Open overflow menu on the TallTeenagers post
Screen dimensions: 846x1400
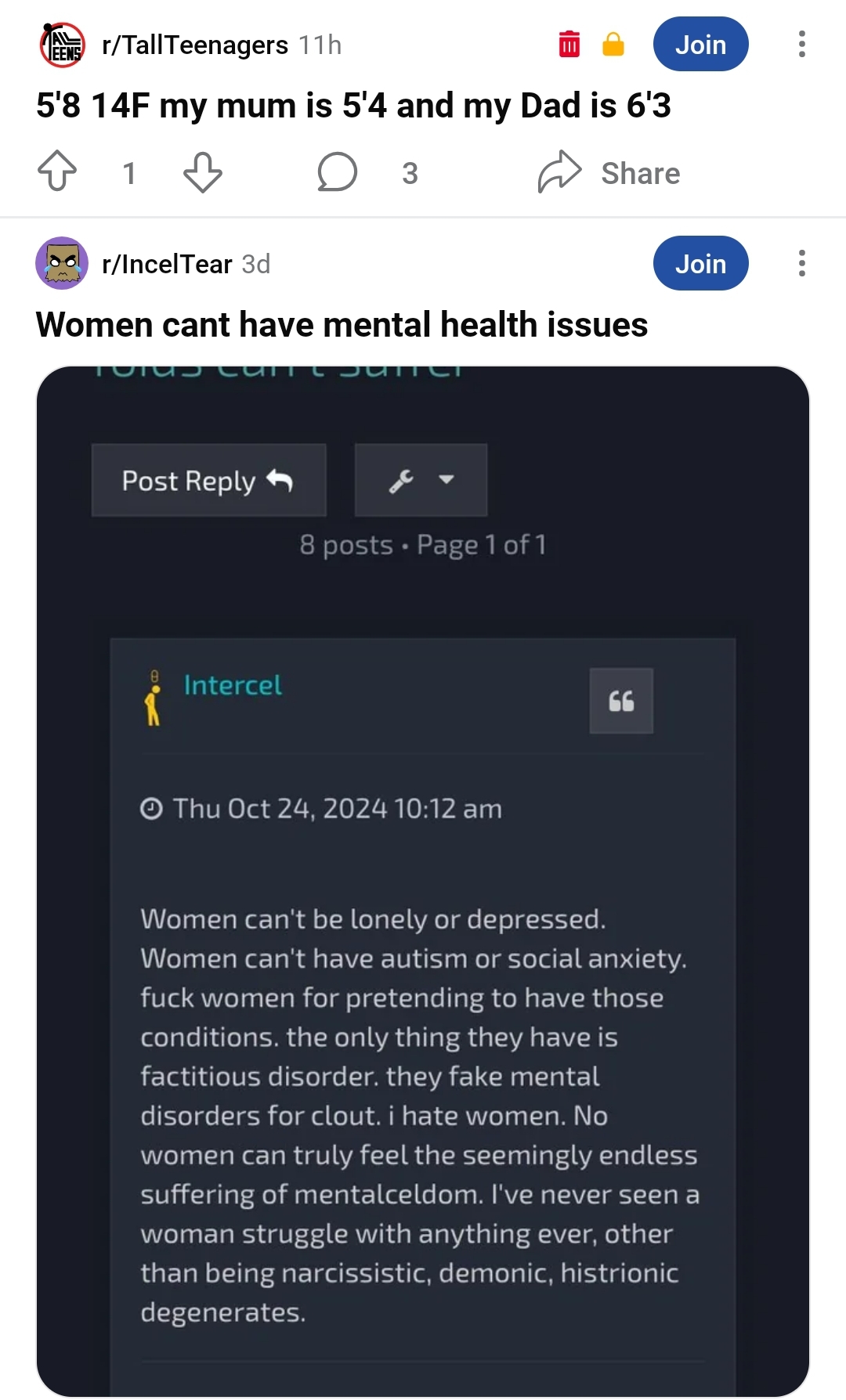801,45
